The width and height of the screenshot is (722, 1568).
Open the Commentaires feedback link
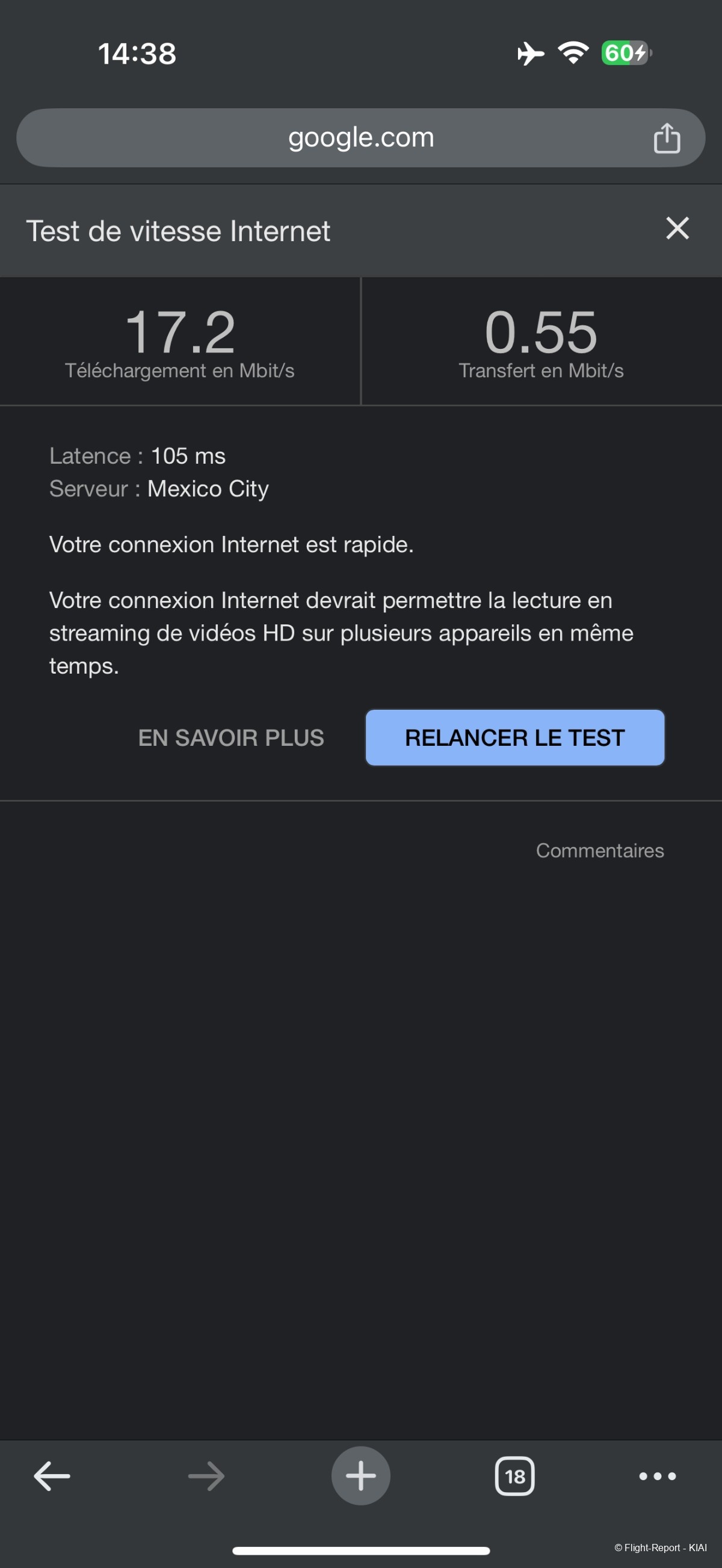pos(600,850)
